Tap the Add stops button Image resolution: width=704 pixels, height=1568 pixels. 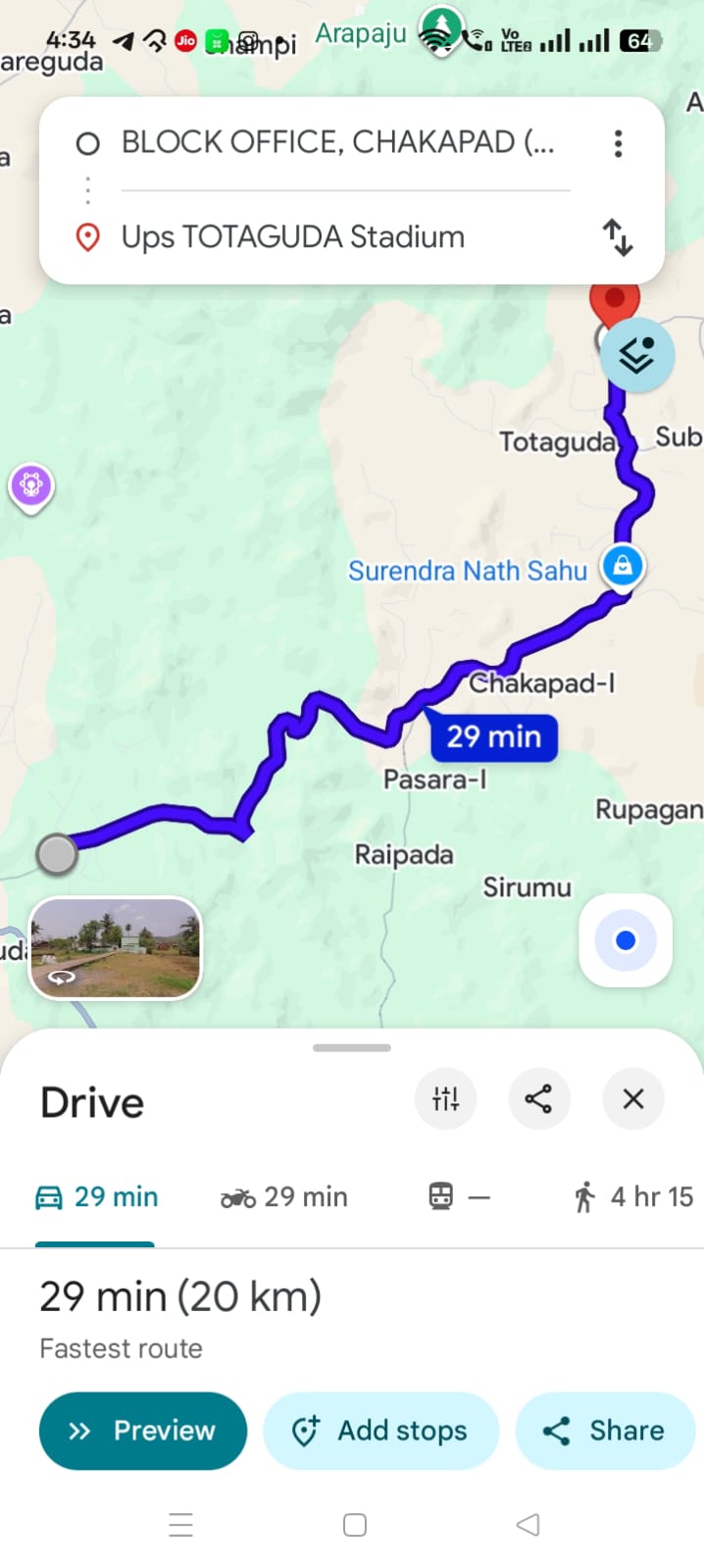click(x=380, y=1430)
